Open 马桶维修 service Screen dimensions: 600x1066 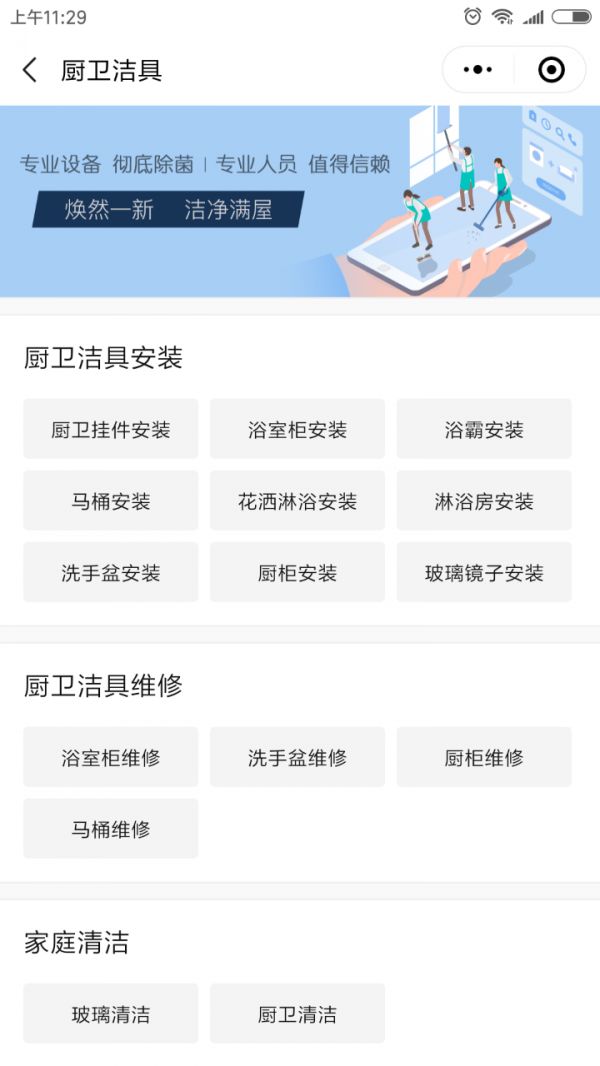(x=111, y=829)
